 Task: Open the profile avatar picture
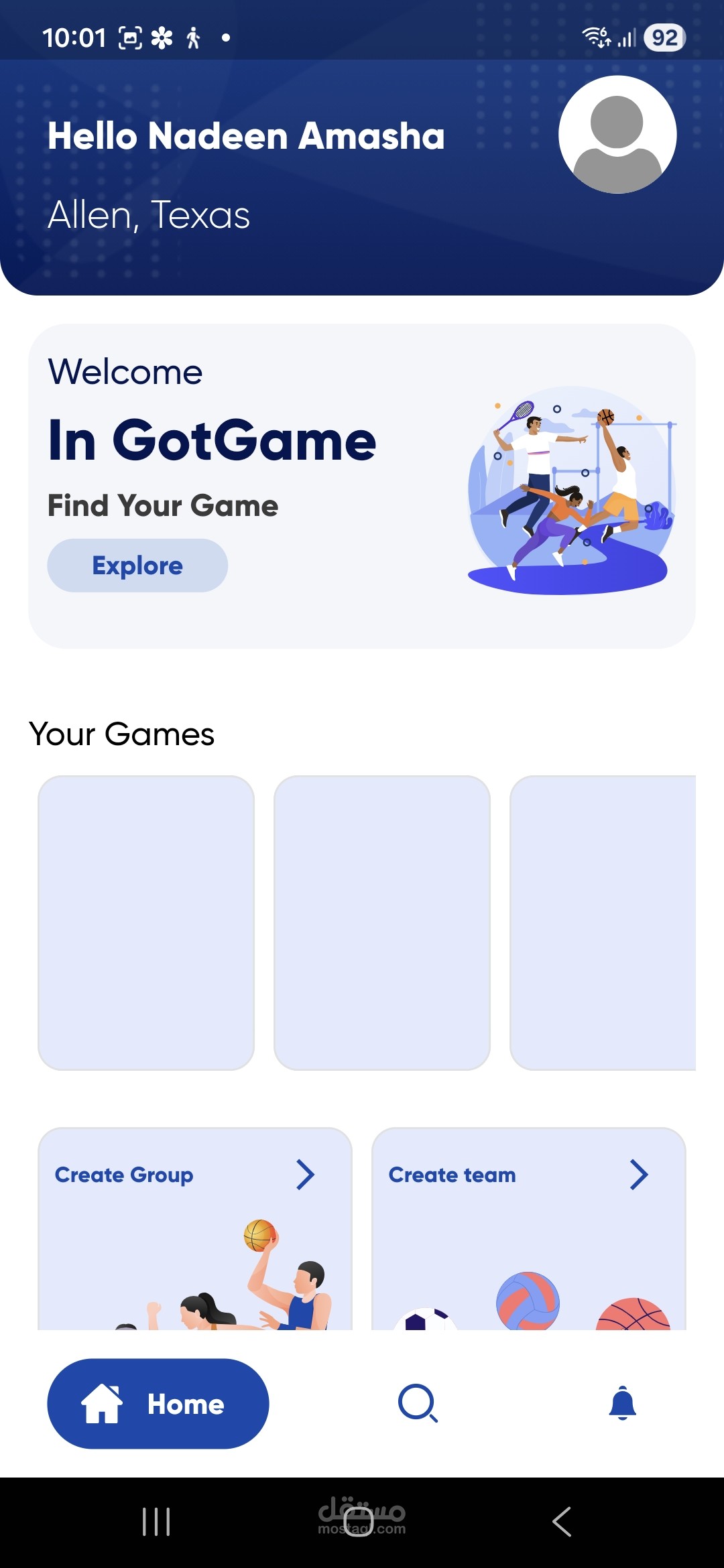coord(617,135)
